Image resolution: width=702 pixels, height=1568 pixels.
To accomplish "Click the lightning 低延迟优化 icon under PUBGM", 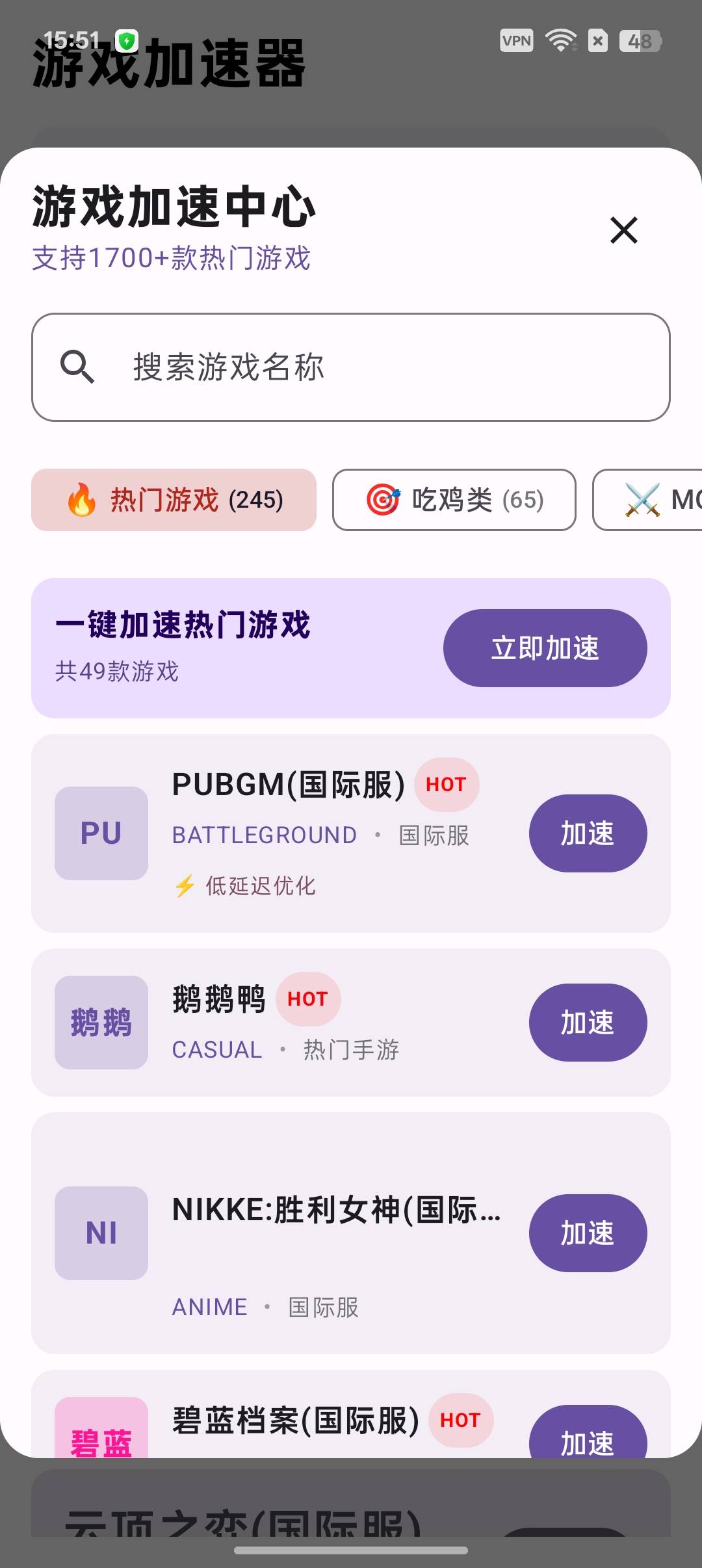I will tap(185, 885).
